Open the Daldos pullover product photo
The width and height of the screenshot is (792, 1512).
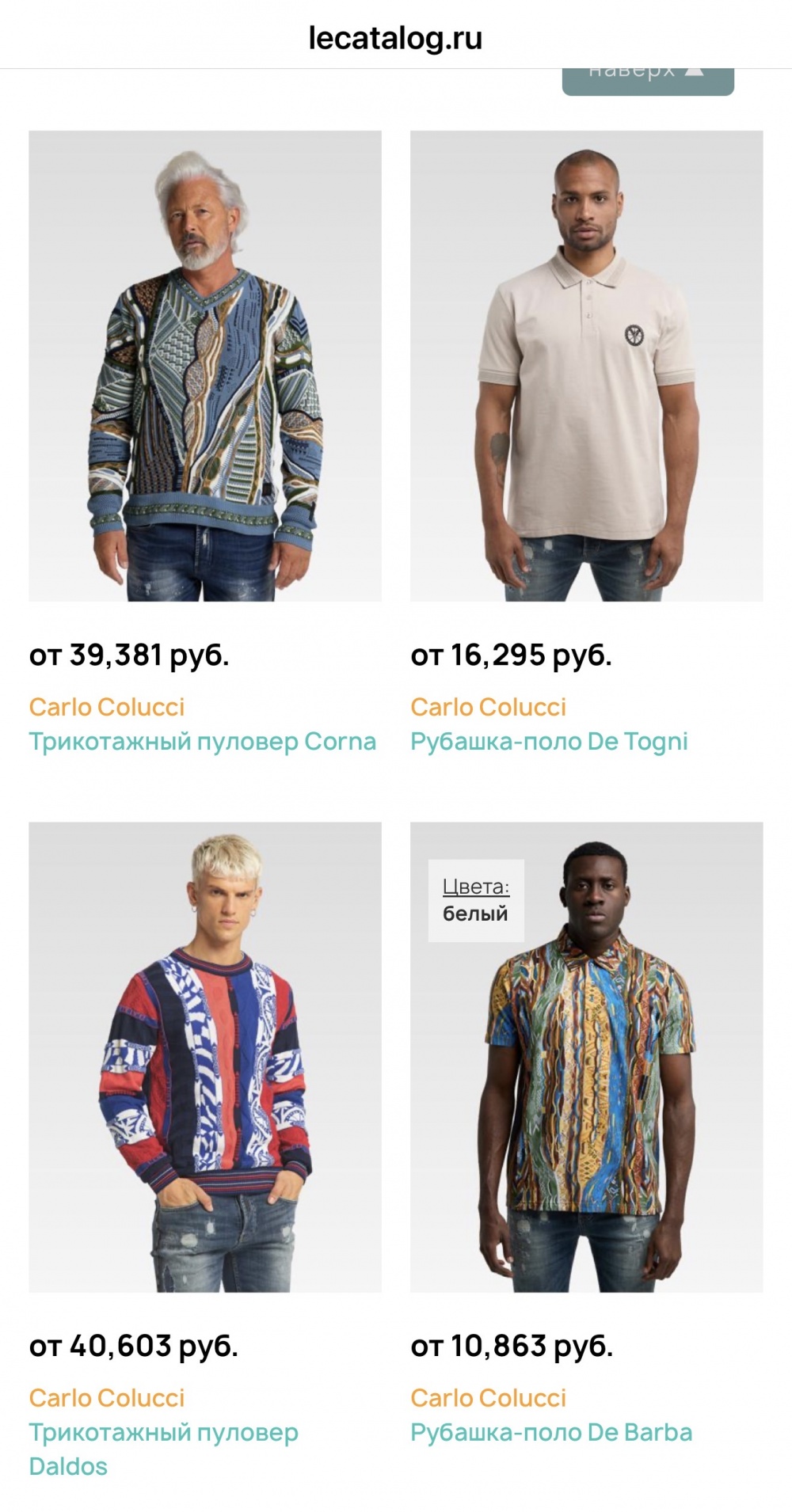(x=205, y=1057)
